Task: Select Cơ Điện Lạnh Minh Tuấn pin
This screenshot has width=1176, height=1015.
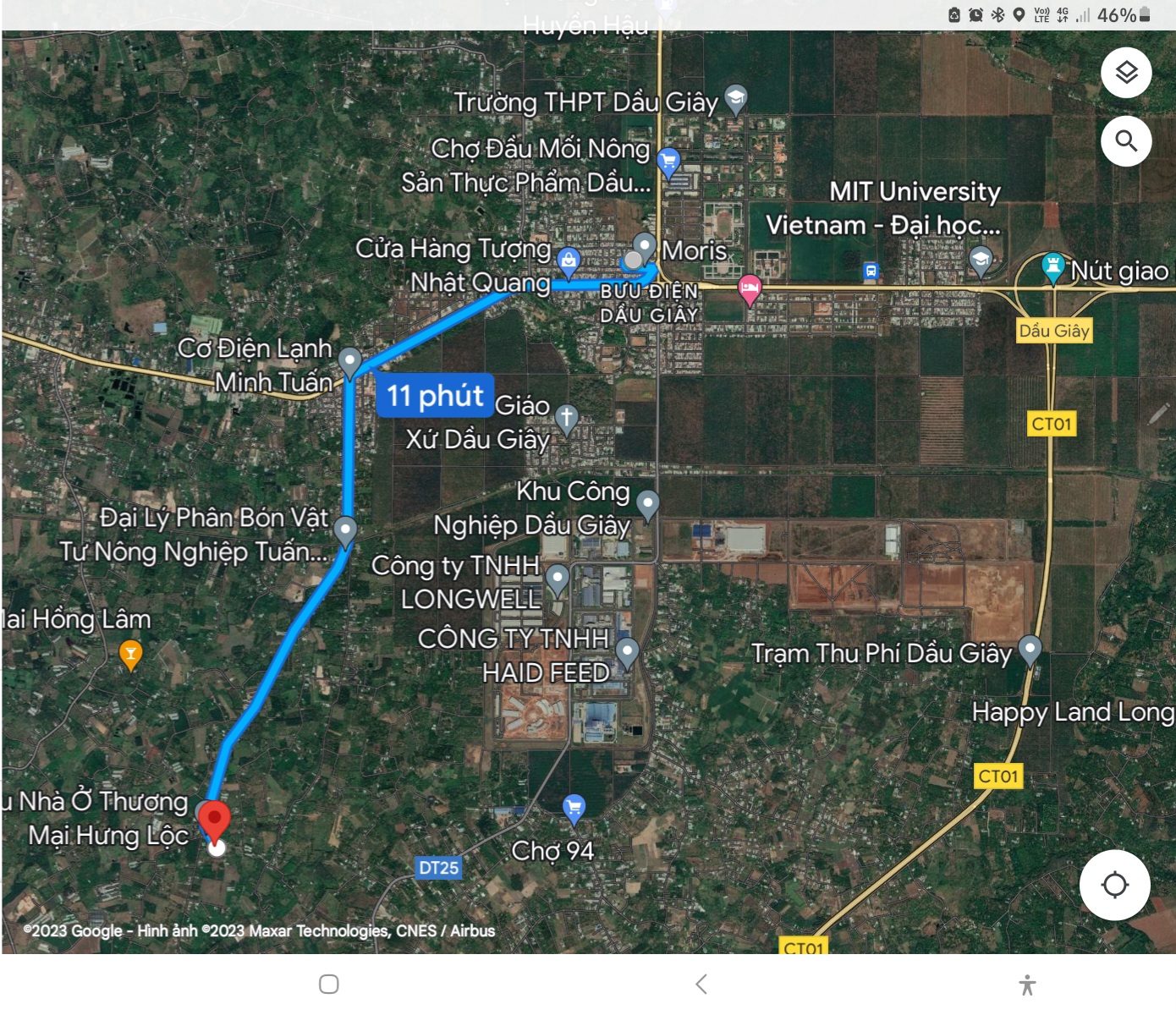Action: point(349,360)
